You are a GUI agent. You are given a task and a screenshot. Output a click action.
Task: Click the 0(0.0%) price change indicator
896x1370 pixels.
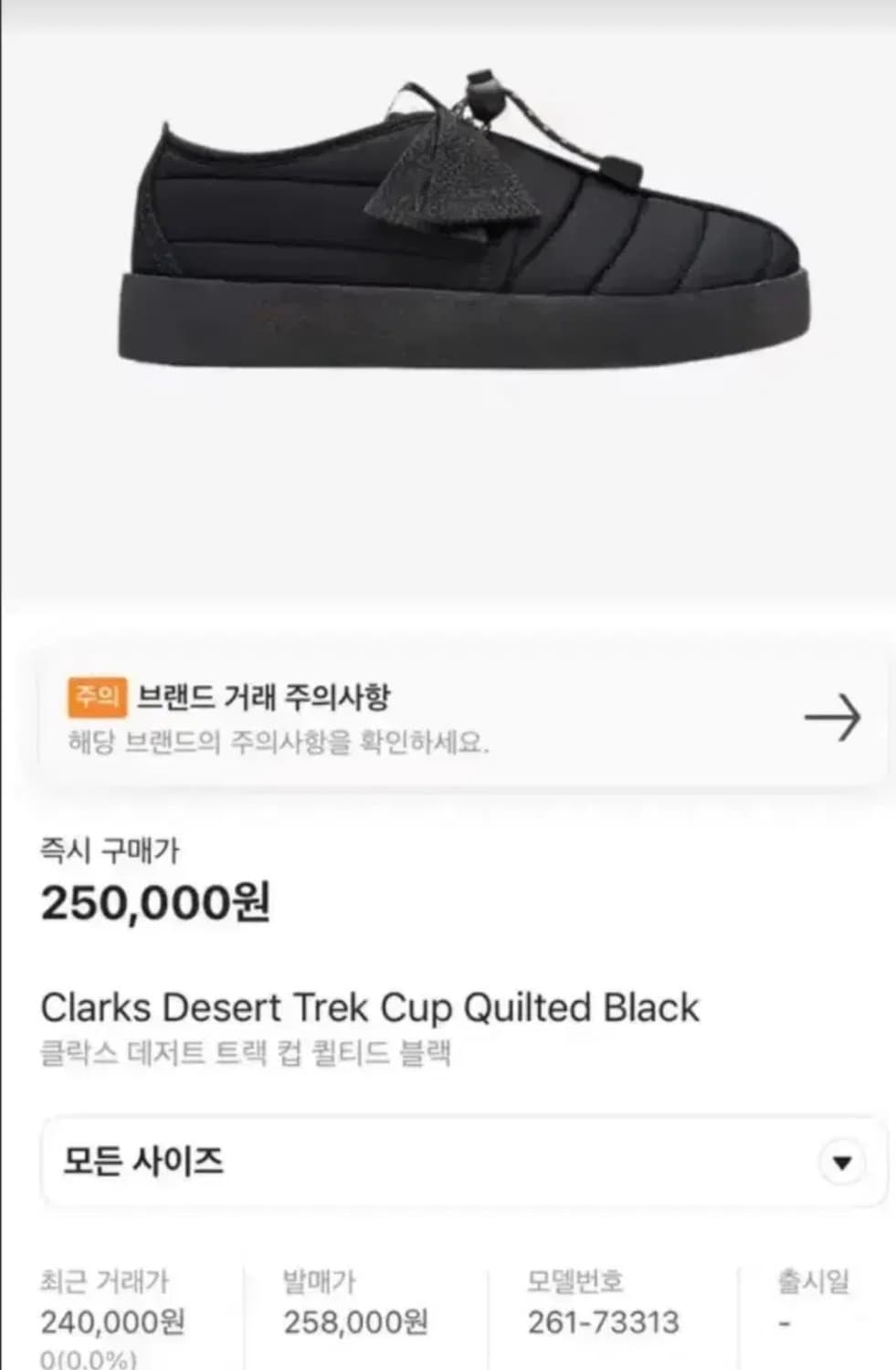87,1357
